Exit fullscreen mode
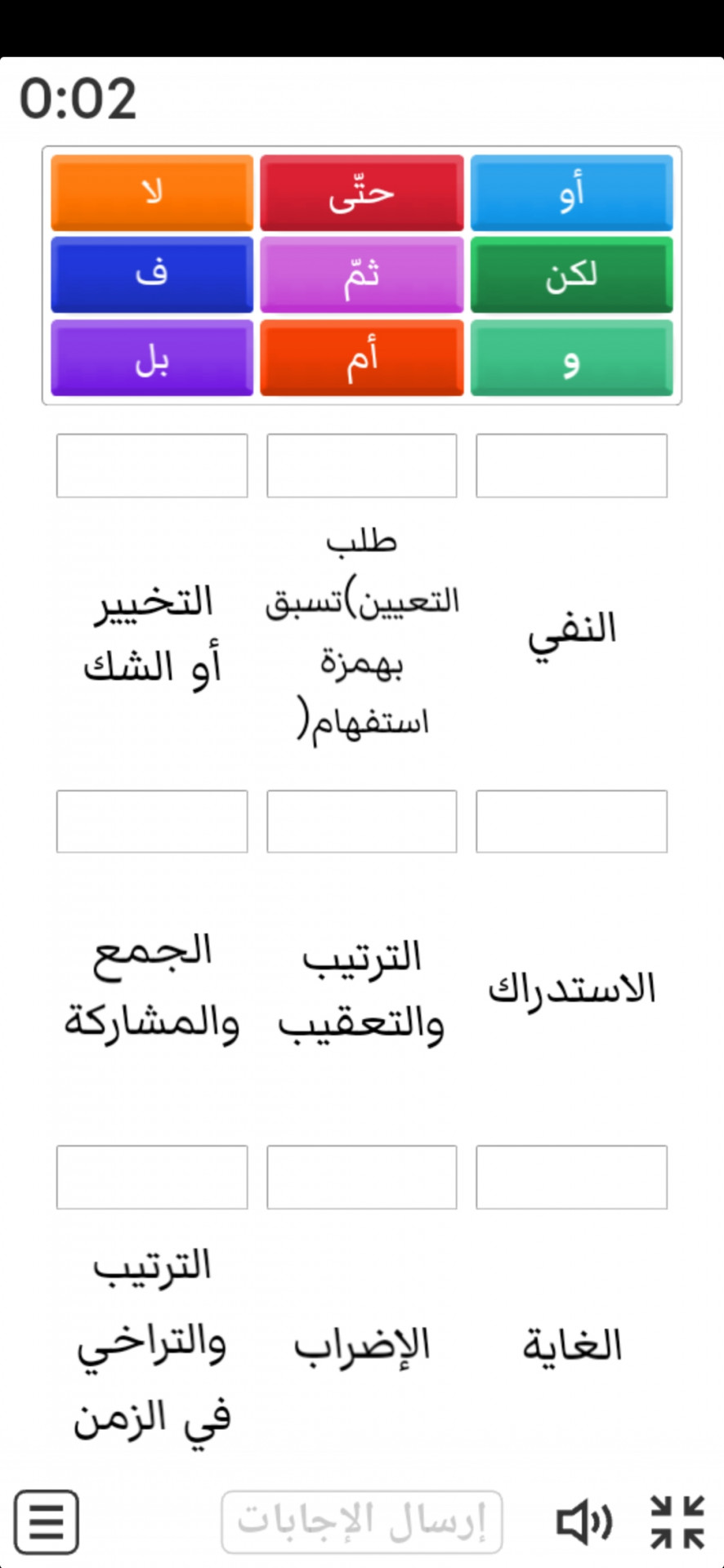 point(677,1522)
